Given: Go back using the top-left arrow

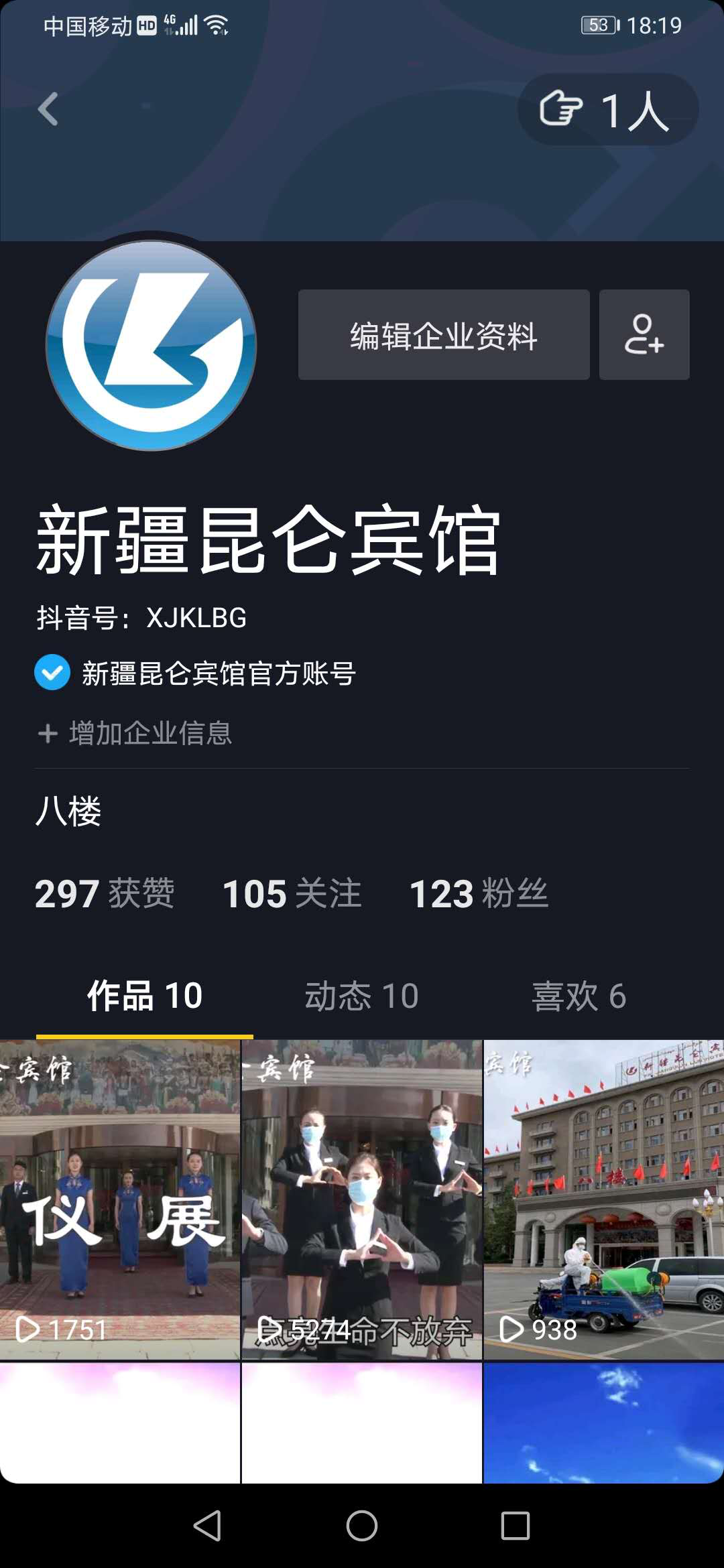Looking at the screenshot, I should point(48,109).
